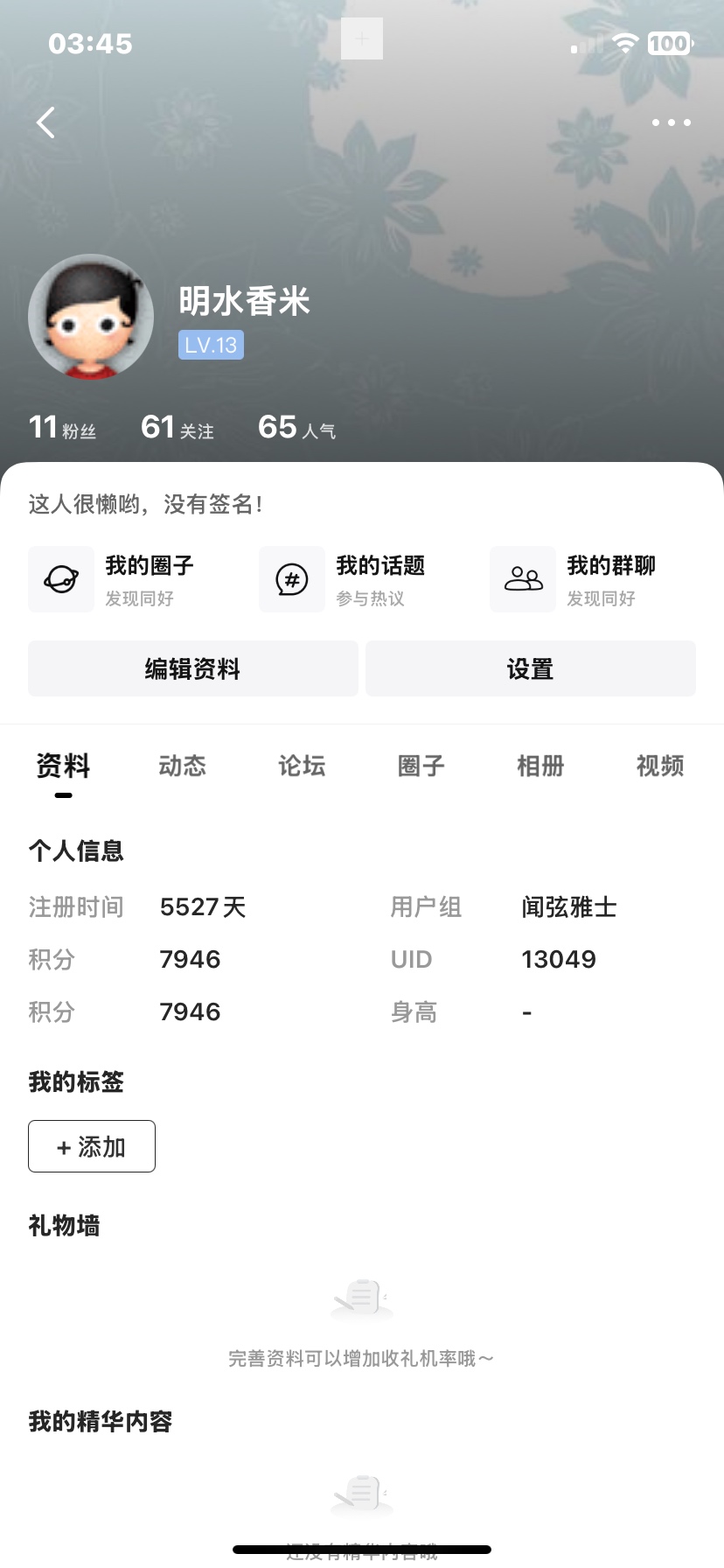Screen dimensions: 724x1568
Task: View the 粉丝 followers list
Action: [x=62, y=427]
